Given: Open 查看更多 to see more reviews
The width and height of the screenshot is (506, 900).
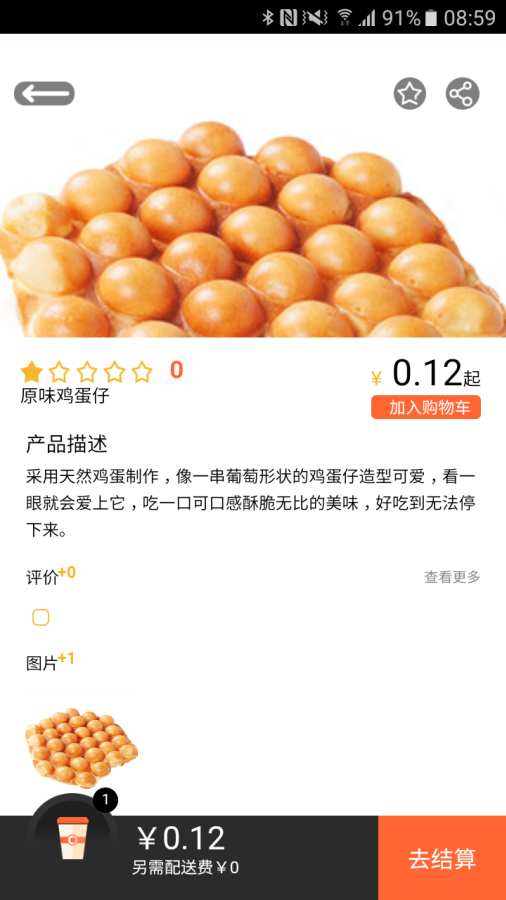Looking at the screenshot, I should (452, 577).
